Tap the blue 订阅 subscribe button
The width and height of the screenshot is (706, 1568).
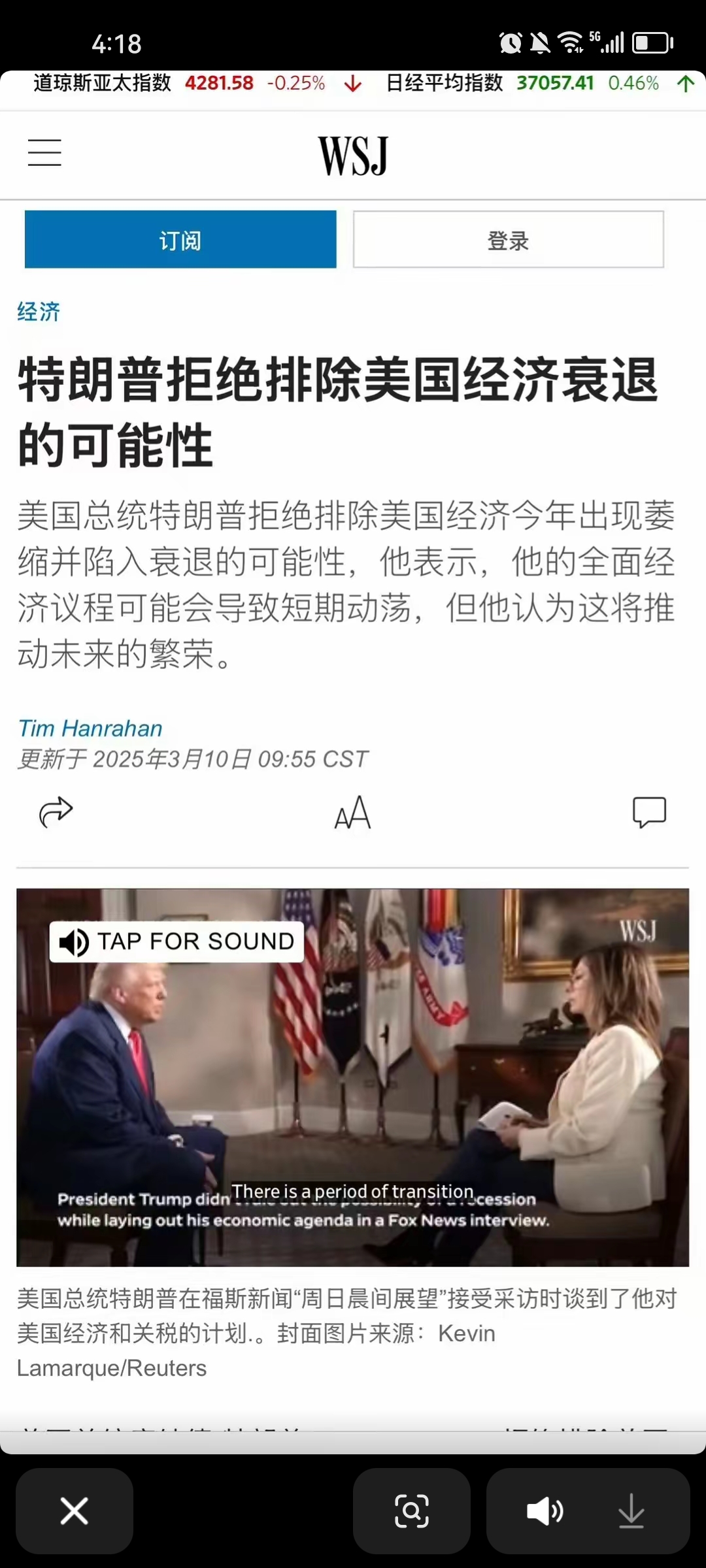click(x=180, y=240)
